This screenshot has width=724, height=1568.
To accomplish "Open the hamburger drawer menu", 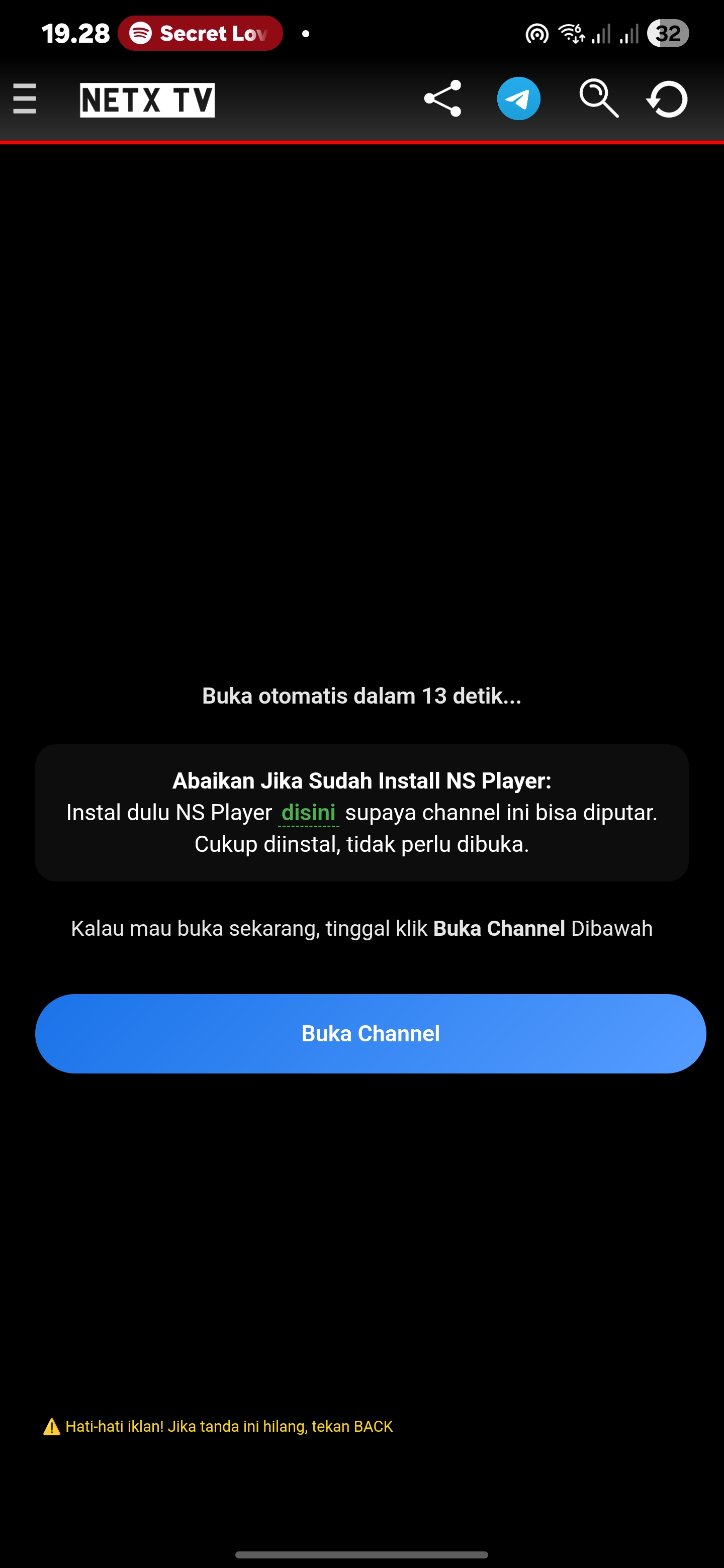I will tap(25, 99).
